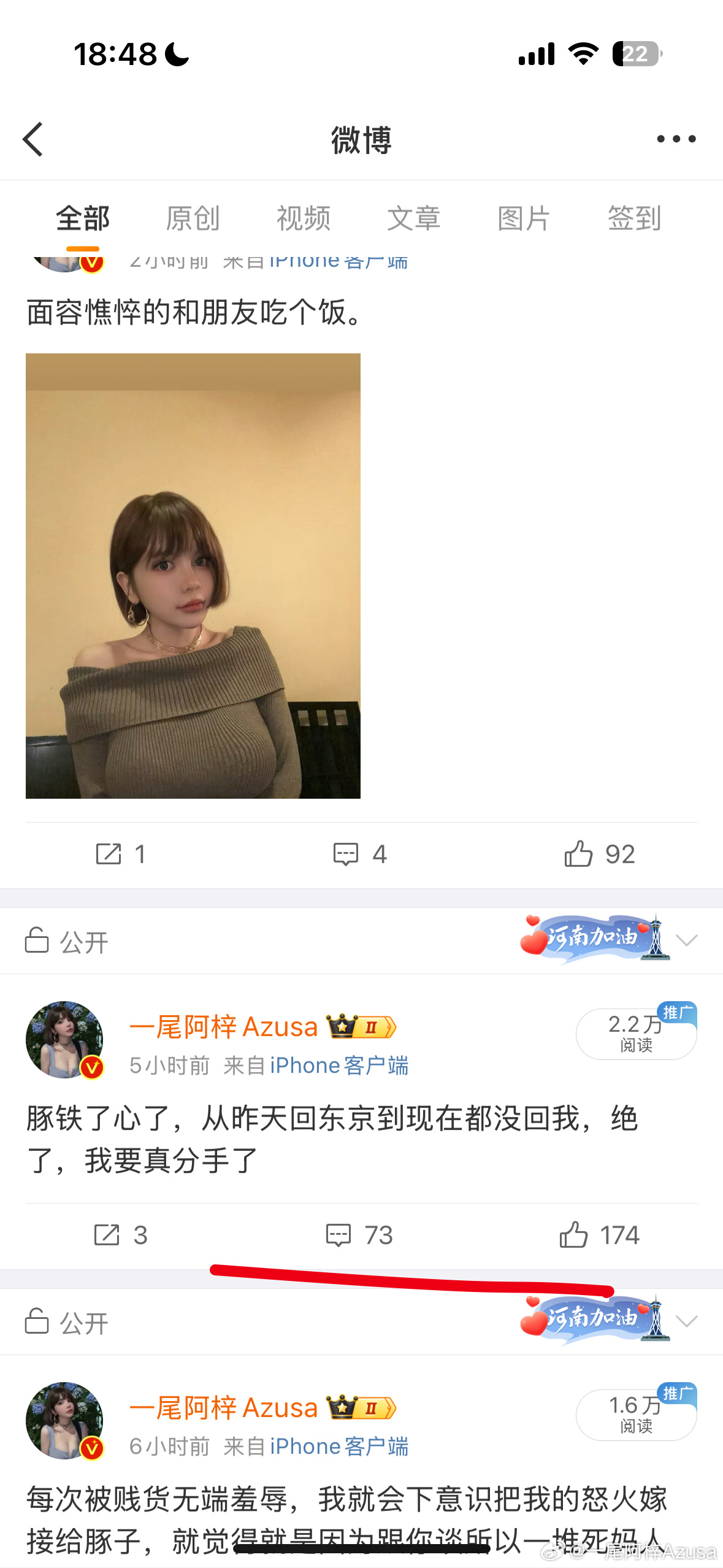This screenshot has width=723, height=1568.
Task: Open the three-dot more options menu
Action: tap(676, 139)
